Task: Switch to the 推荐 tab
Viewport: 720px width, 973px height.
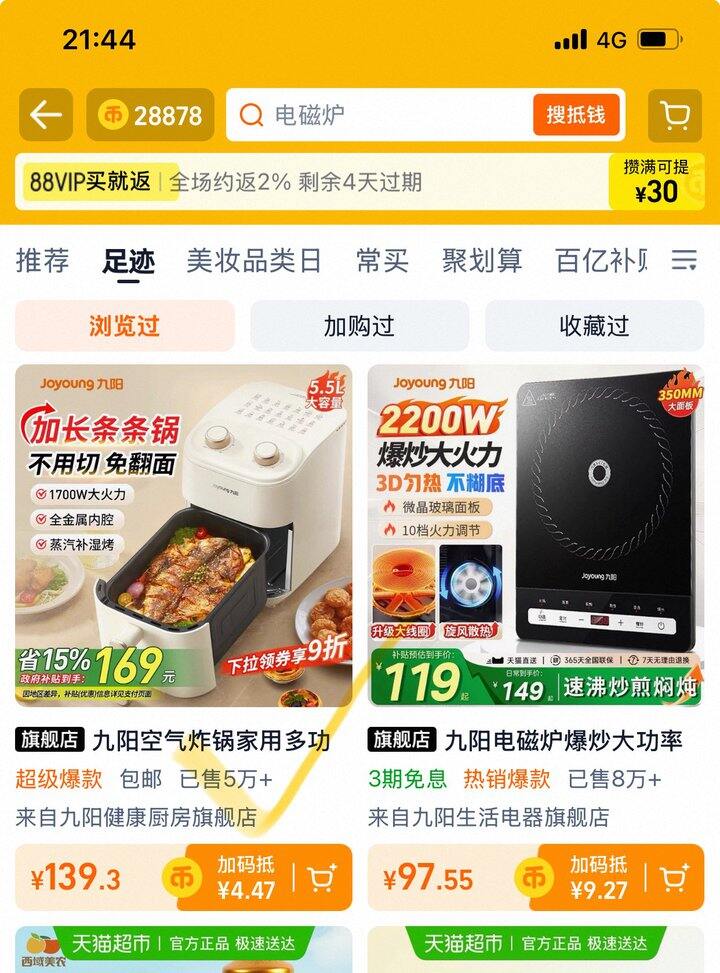Action: (x=42, y=260)
